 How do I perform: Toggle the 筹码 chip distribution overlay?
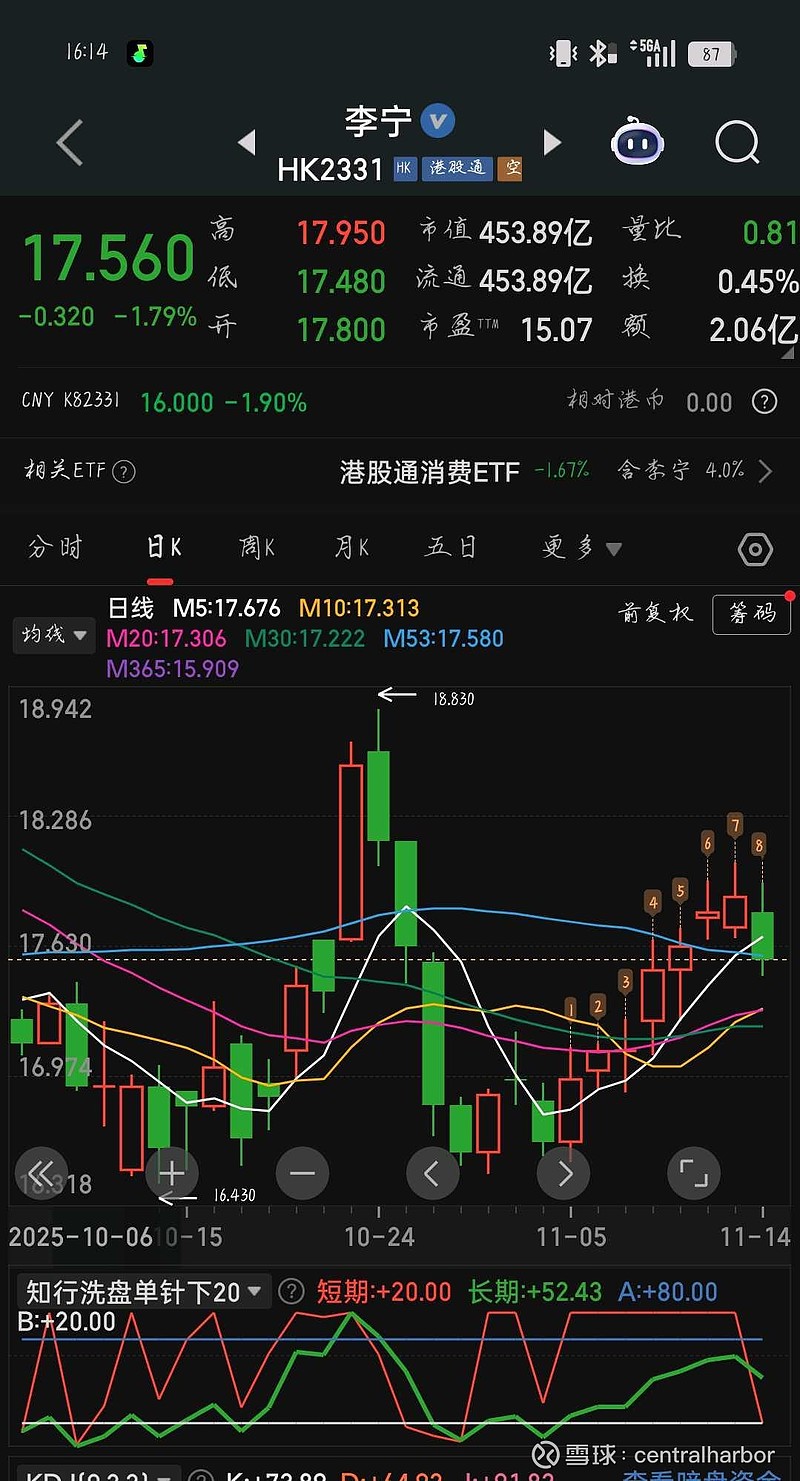pyautogui.click(x=751, y=614)
